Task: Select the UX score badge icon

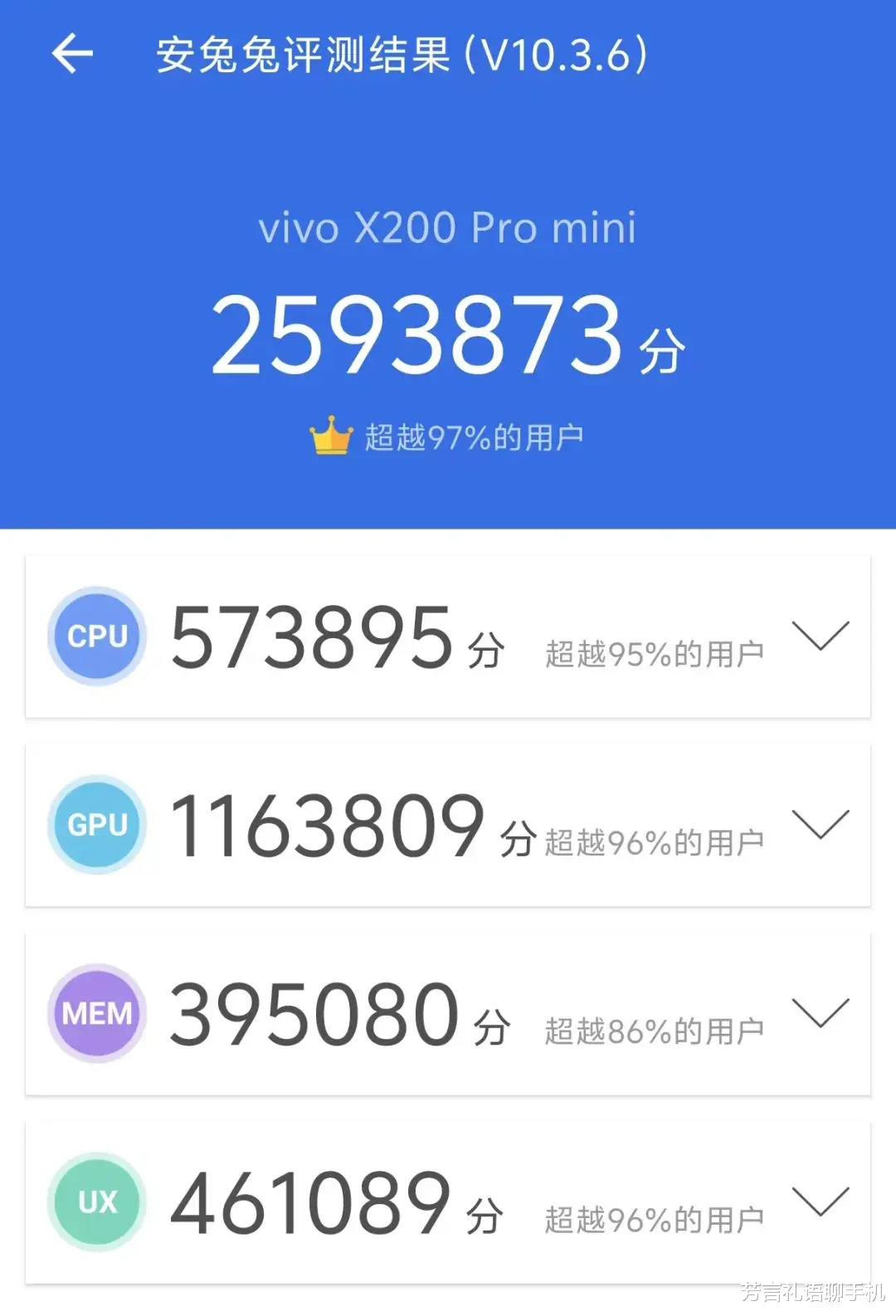Action: pos(95,1201)
